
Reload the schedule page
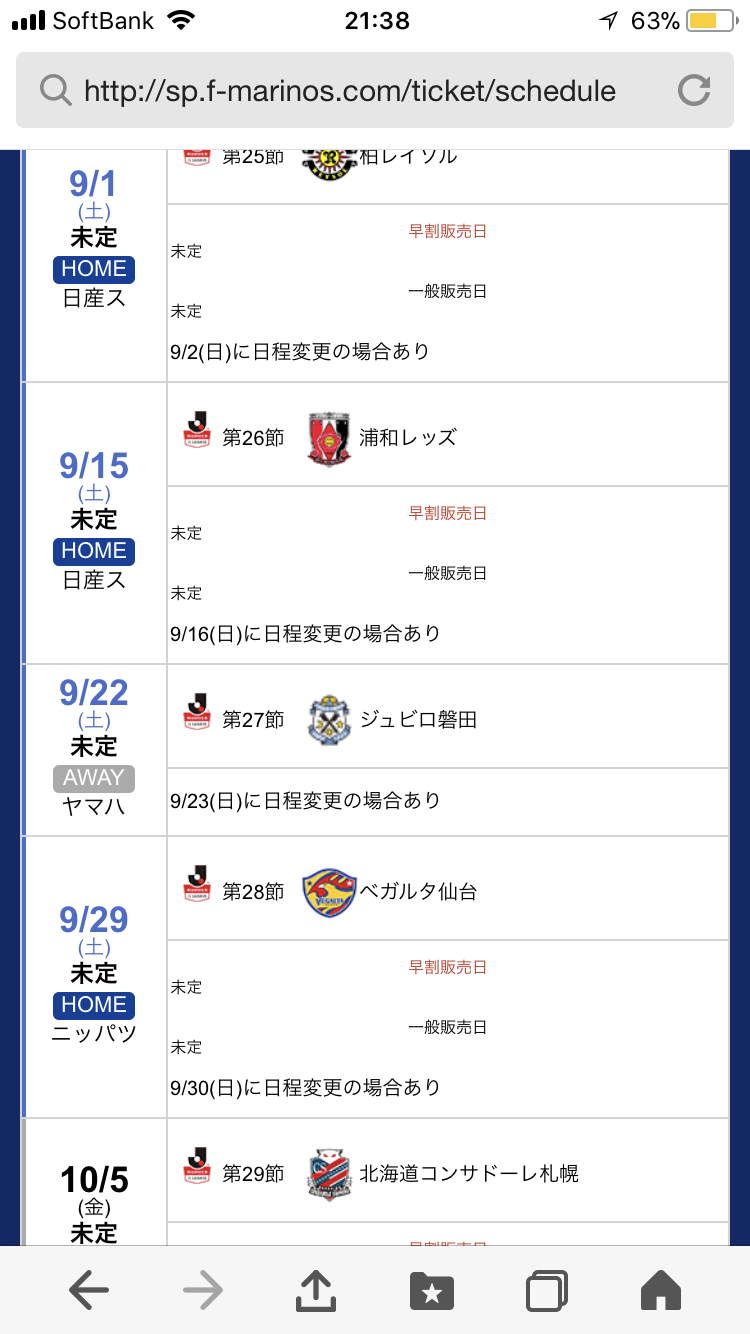pos(693,91)
